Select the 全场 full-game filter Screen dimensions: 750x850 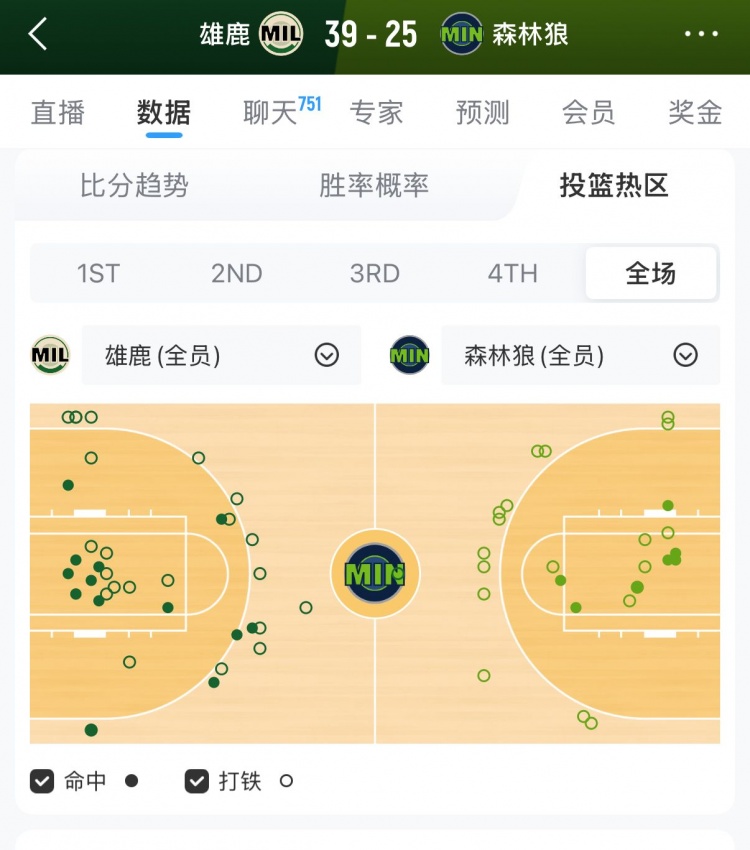coord(651,274)
